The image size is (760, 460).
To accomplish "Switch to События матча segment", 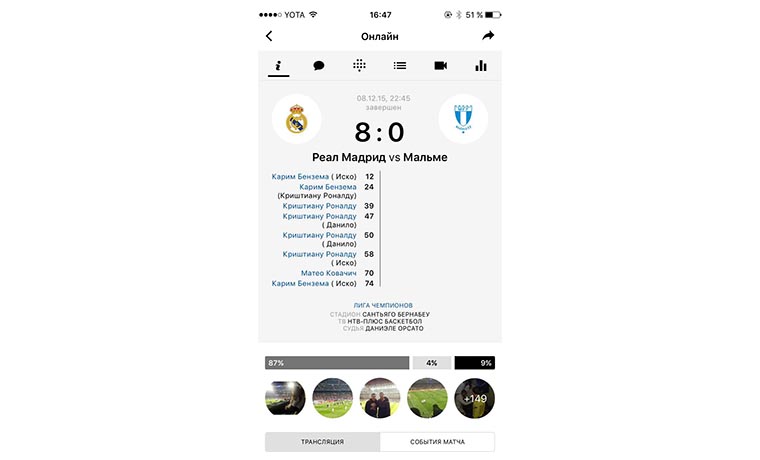I will pos(437,441).
